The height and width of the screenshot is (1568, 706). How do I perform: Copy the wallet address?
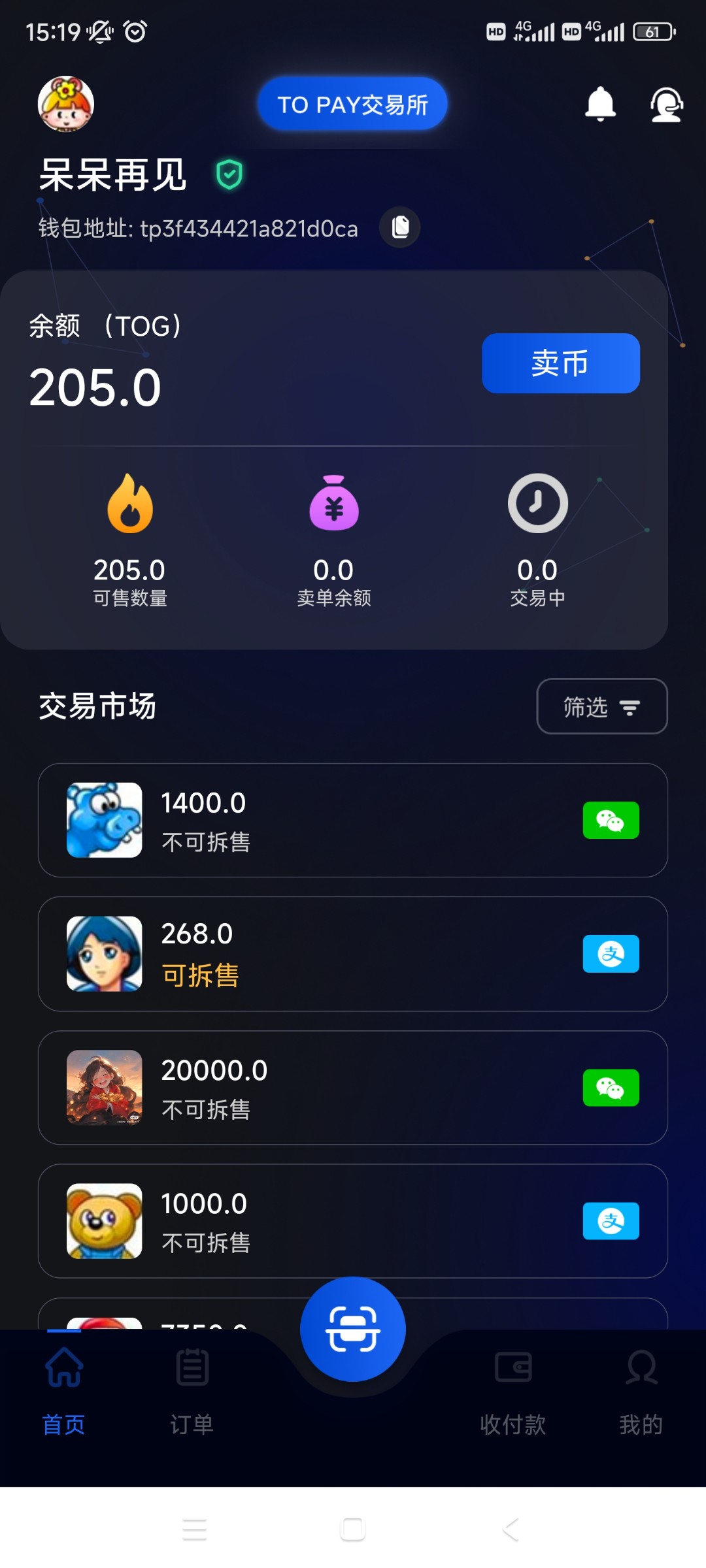[x=399, y=226]
